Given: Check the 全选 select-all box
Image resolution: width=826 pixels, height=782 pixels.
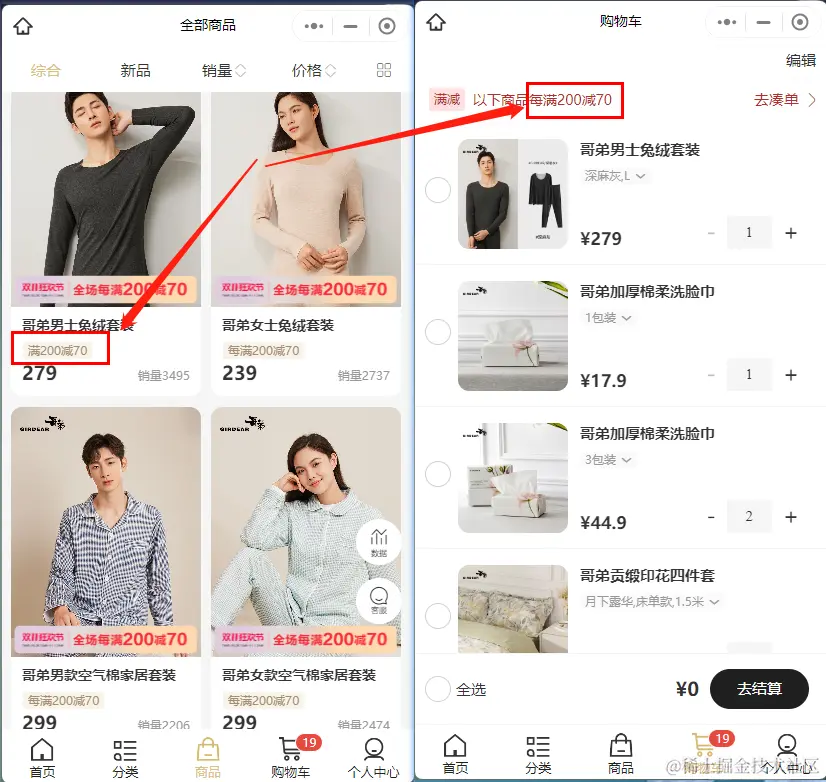Looking at the screenshot, I should coord(438,689).
